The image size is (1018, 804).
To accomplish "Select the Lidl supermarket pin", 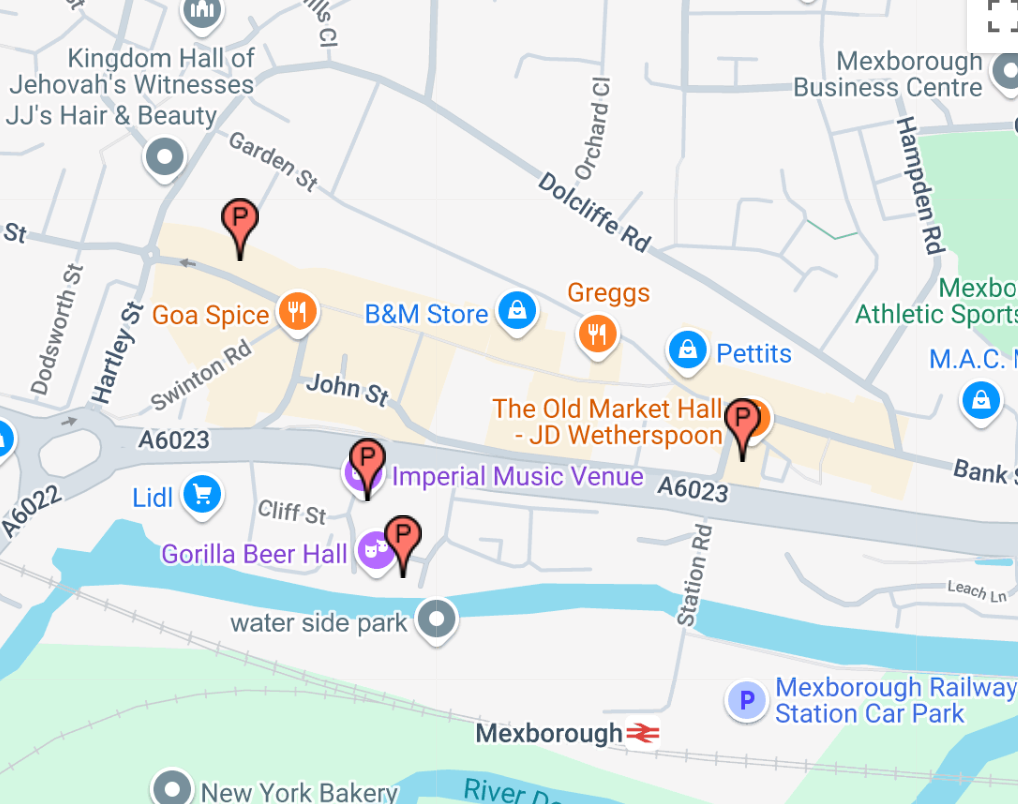I will coord(202,495).
